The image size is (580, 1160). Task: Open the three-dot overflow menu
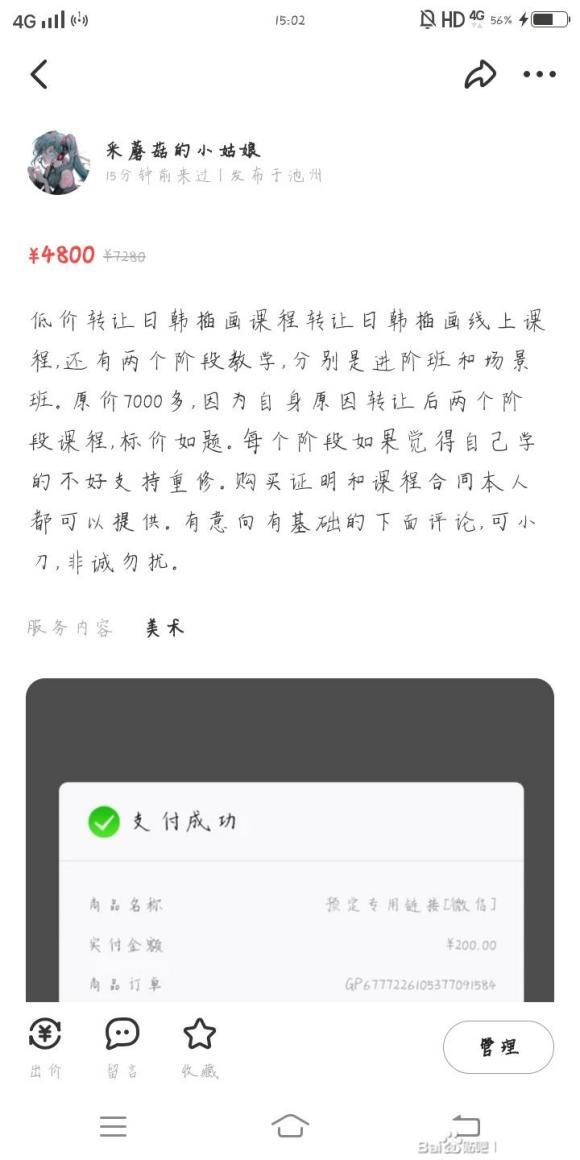[x=539, y=74]
